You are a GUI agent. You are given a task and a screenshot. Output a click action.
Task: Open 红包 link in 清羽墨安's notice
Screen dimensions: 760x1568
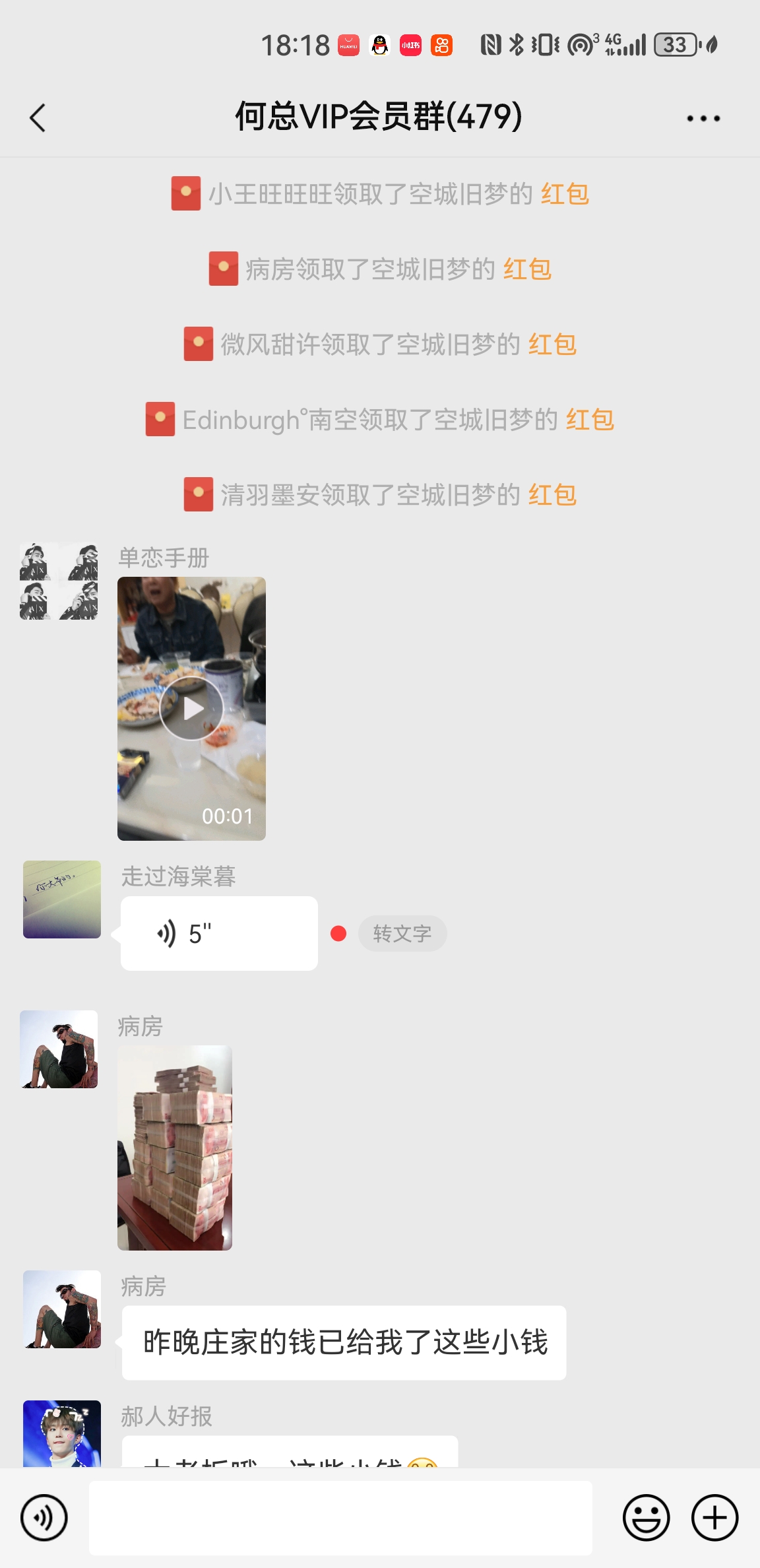coord(552,495)
